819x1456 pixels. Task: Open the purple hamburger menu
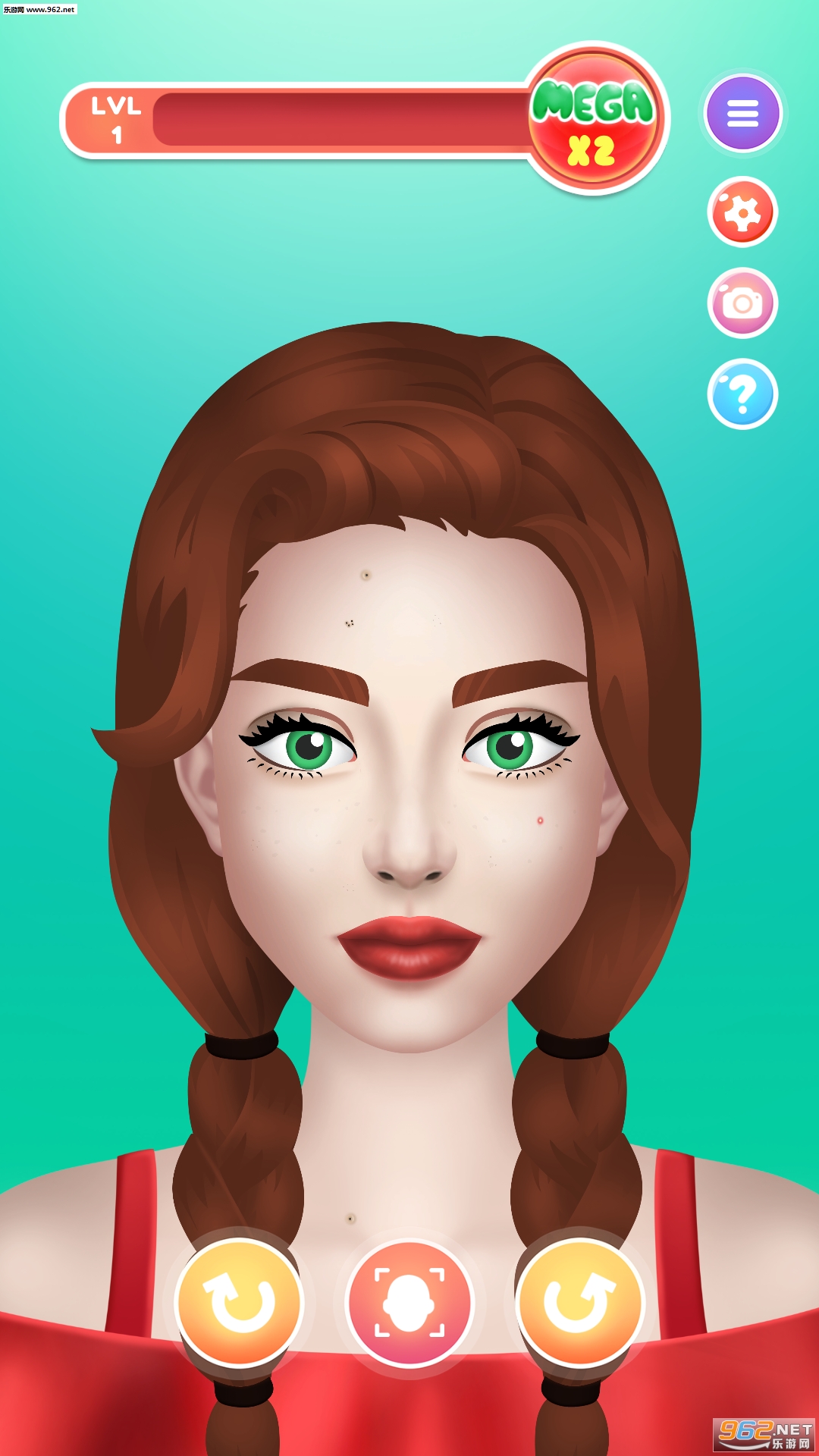[742, 113]
